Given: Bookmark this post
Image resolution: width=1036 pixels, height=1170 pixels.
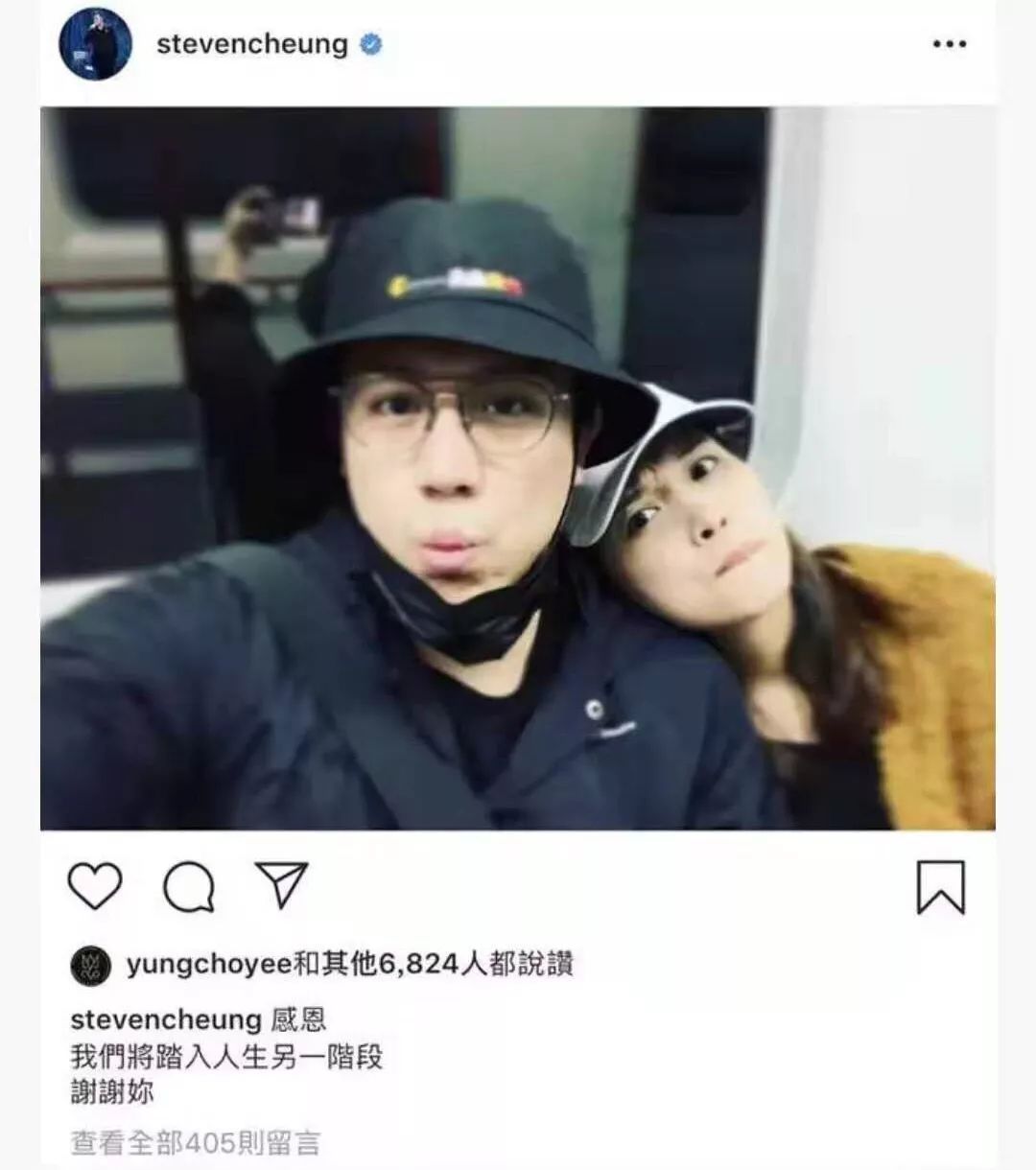Looking at the screenshot, I should (940, 886).
